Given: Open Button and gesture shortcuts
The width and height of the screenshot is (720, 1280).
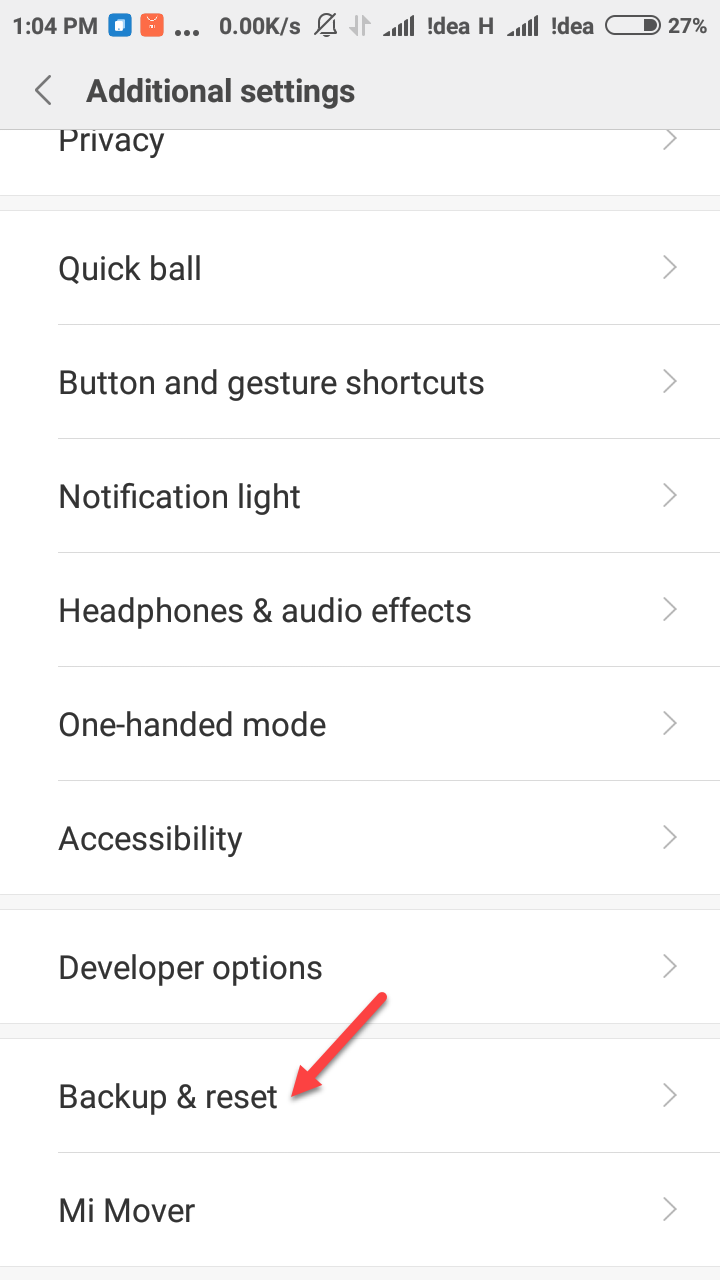Looking at the screenshot, I should 271,382.
